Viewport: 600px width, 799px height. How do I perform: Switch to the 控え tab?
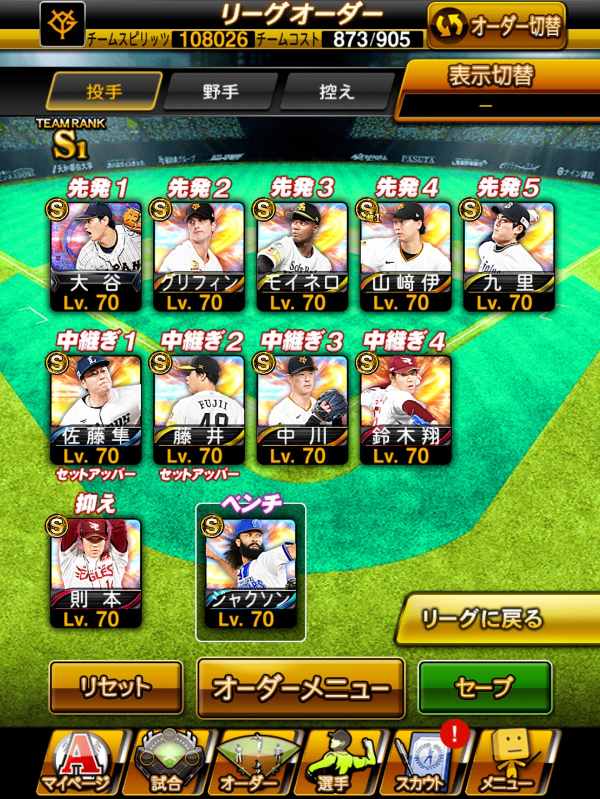click(336, 92)
